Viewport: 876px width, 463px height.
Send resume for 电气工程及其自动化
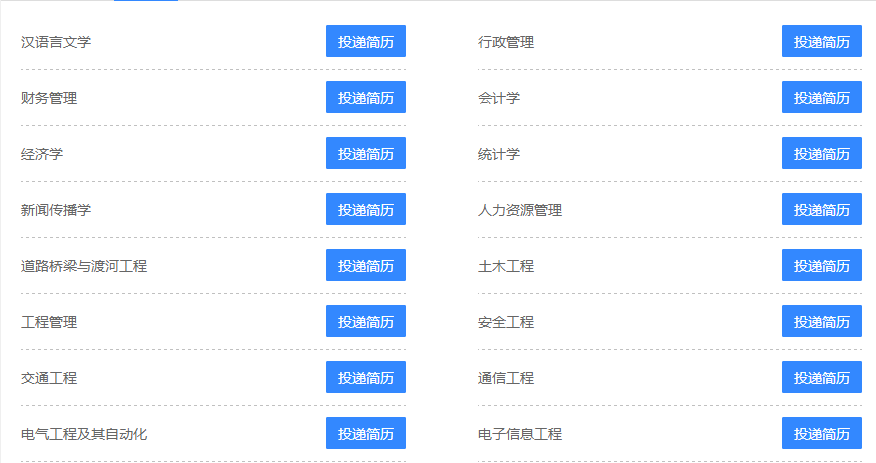click(x=365, y=434)
